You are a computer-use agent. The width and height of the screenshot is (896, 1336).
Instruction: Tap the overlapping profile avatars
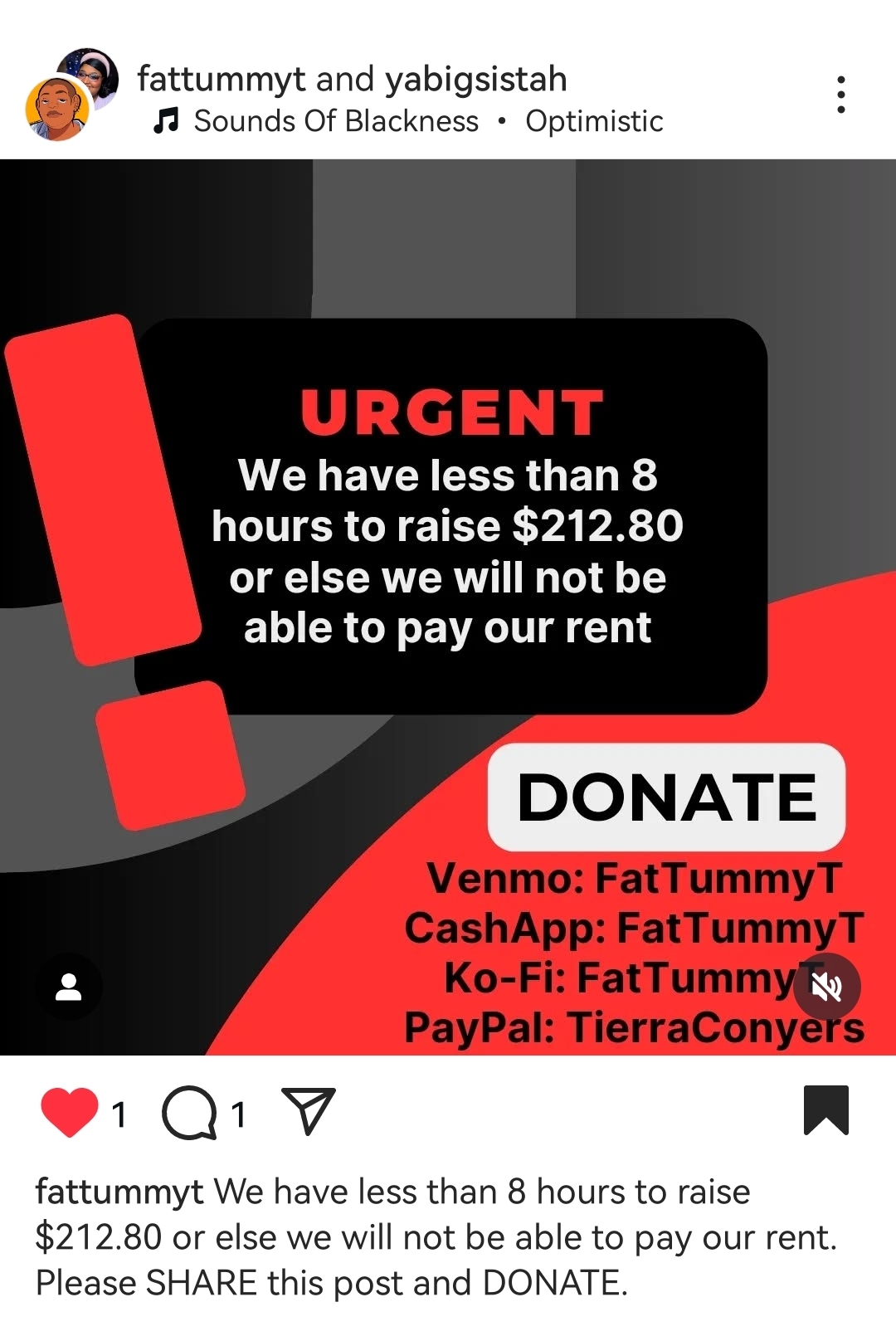coord(71,95)
